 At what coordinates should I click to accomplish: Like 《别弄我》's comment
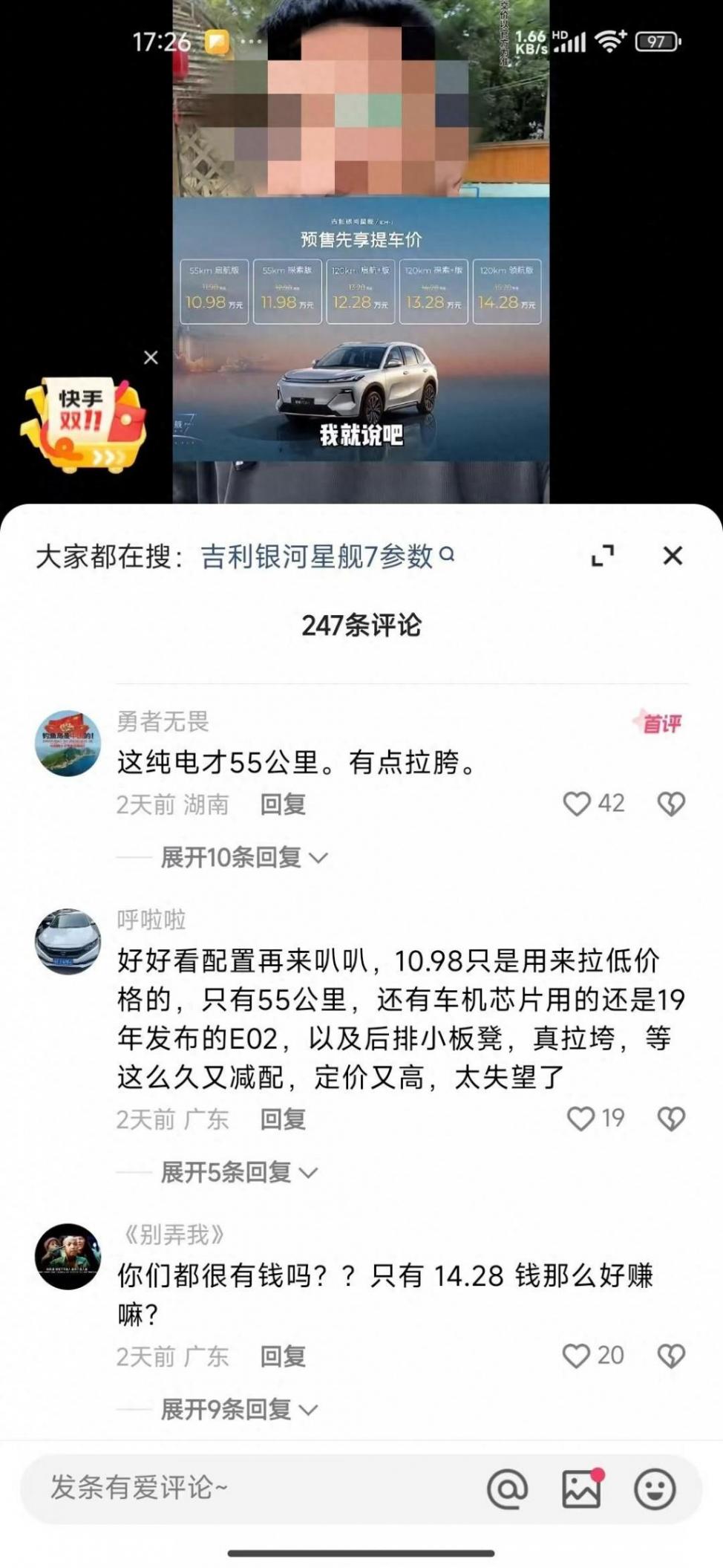click(x=577, y=1356)
